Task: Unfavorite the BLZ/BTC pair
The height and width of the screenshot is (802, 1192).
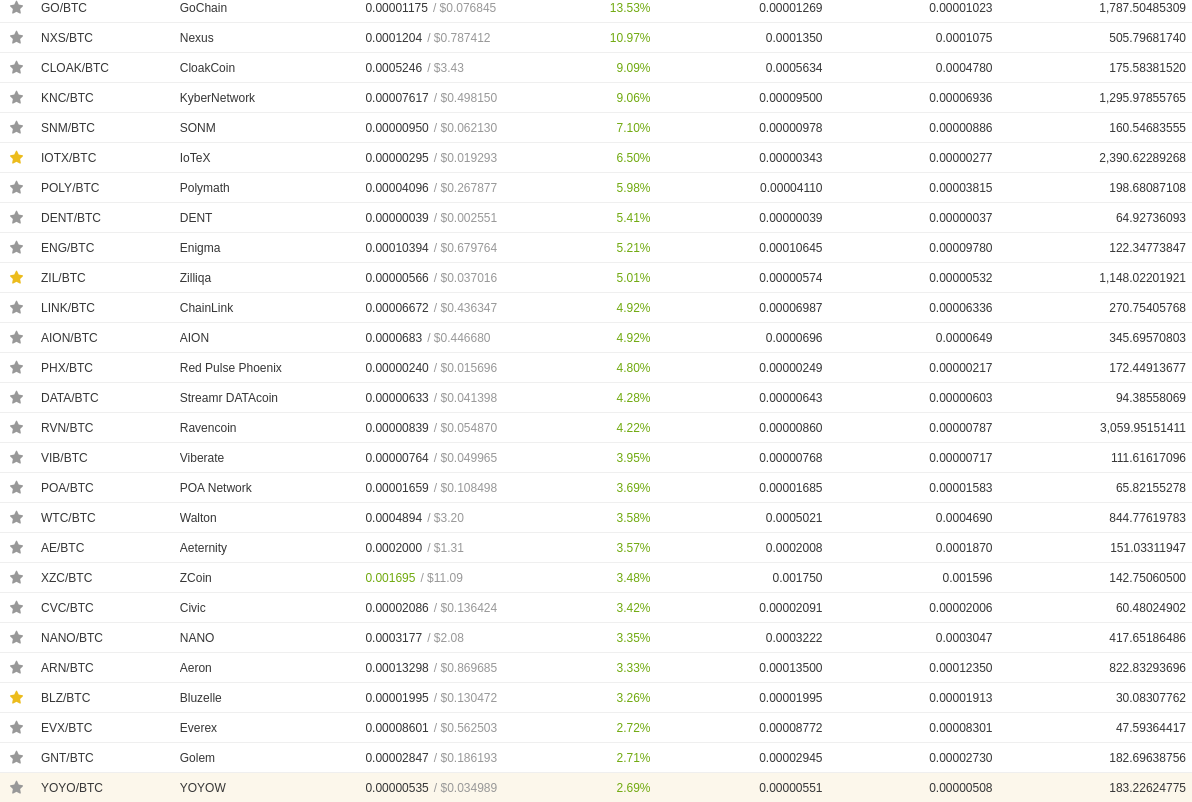Action: coord(16,698)
